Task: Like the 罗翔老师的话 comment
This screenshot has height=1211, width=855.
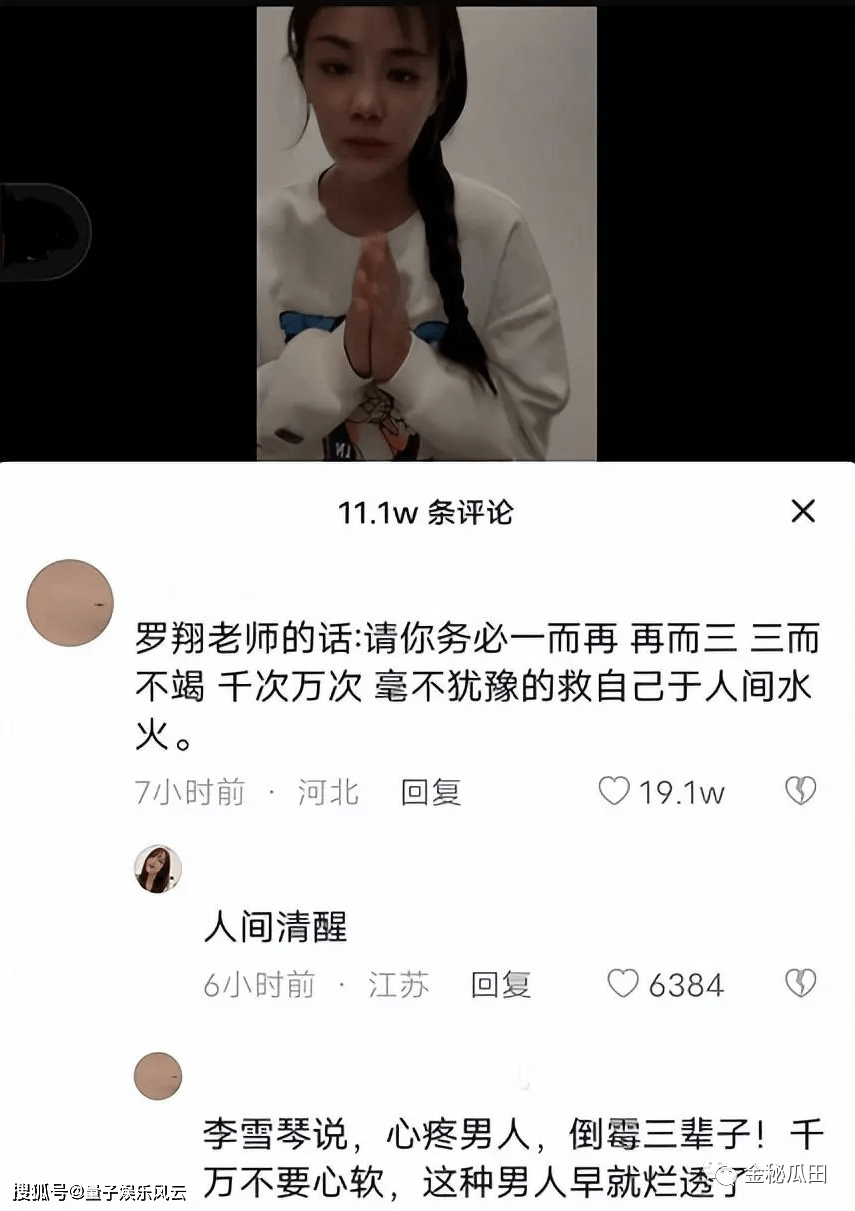Action: pyautogui.click(x=614, y=792)
